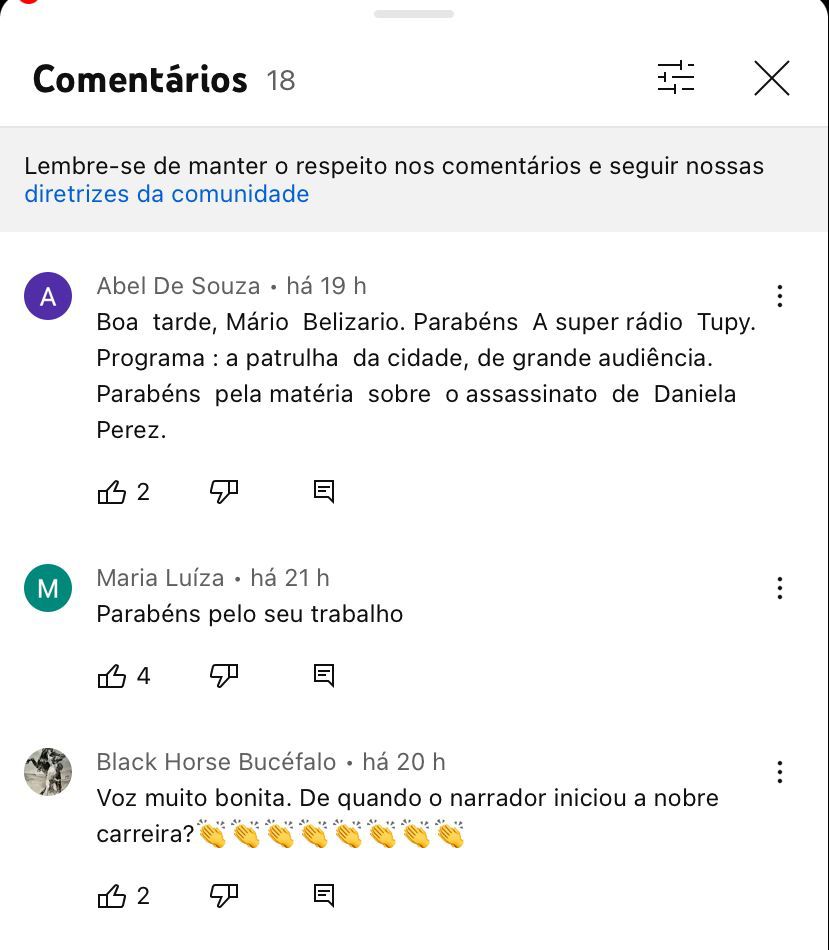
Task: Reply to Abel De Souza's comment
Action: click(324, 491)
